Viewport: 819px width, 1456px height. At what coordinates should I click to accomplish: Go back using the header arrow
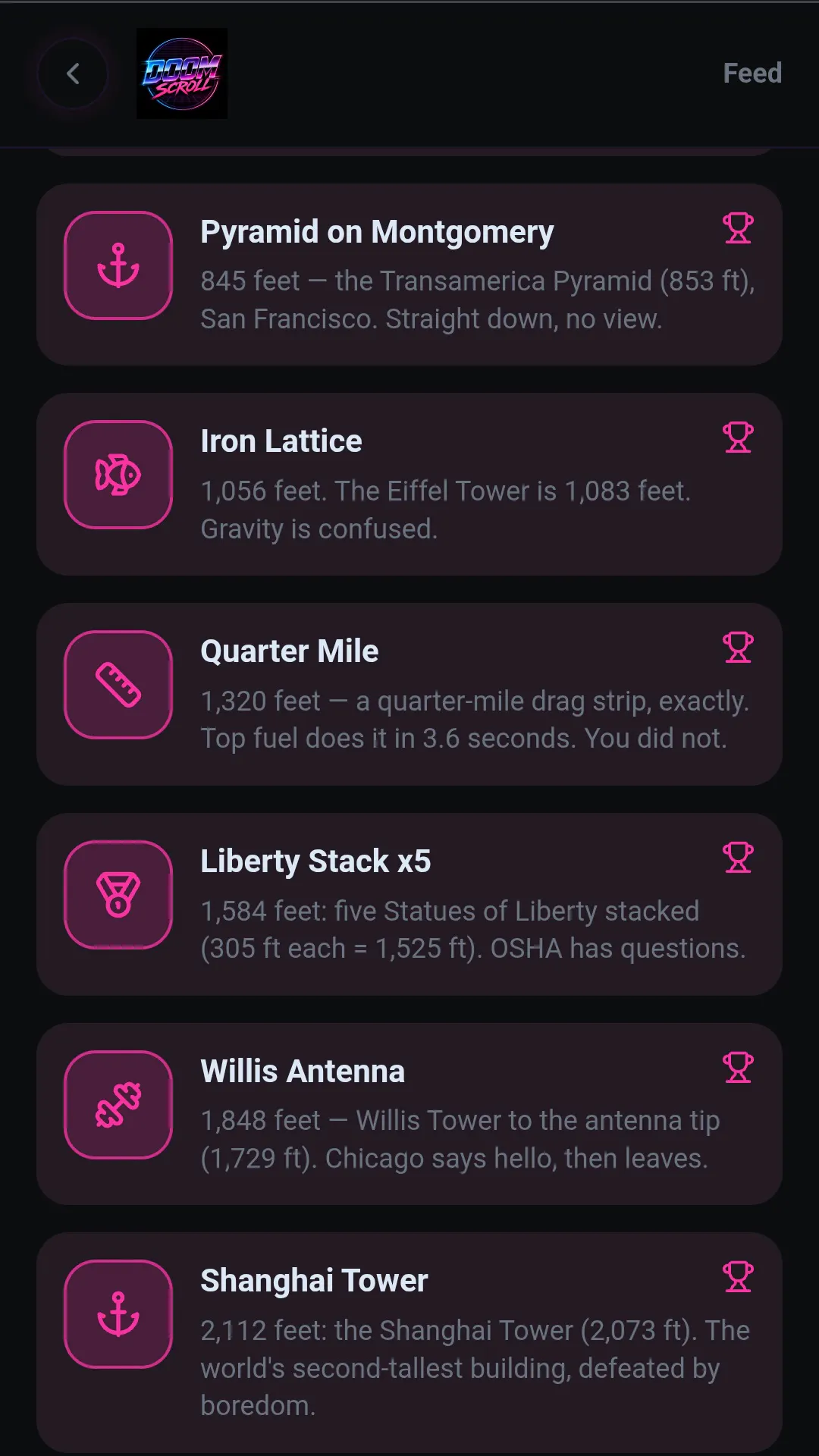click(73, 74)
